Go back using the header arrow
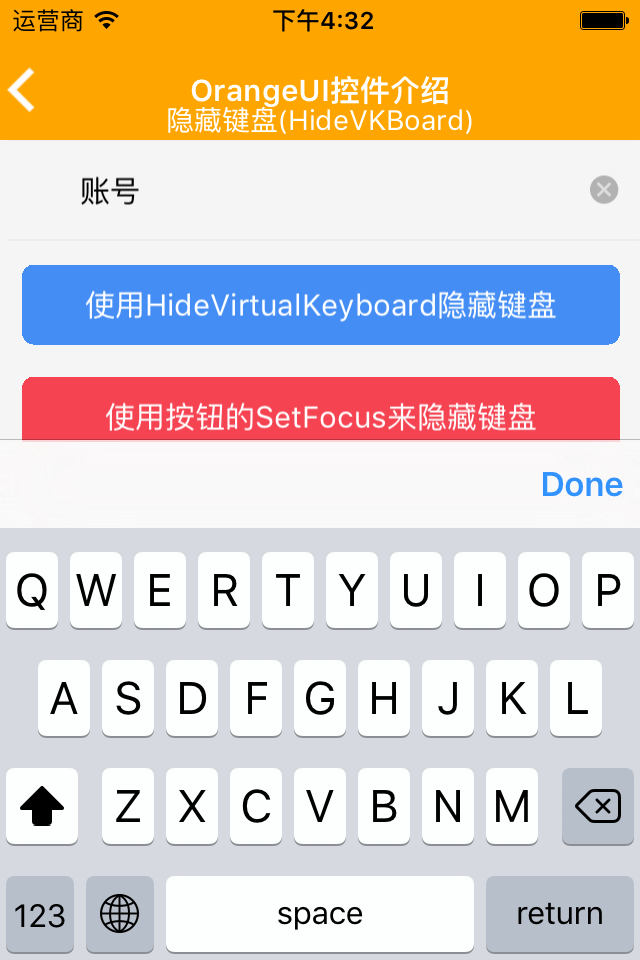Image resolution: width=640 pixels, height=960 pixels. 22,90
